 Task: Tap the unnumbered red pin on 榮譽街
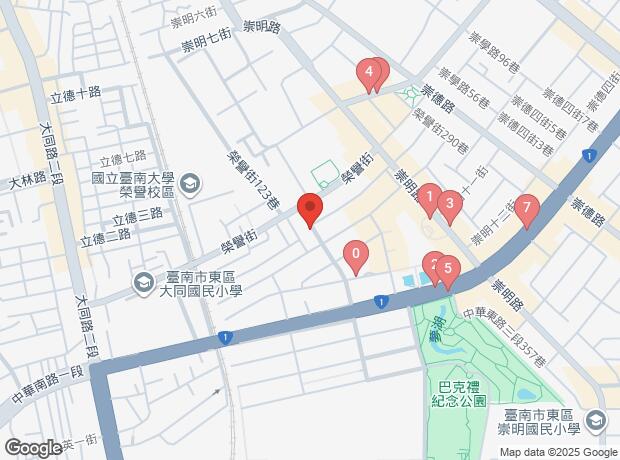click(311, 210)
